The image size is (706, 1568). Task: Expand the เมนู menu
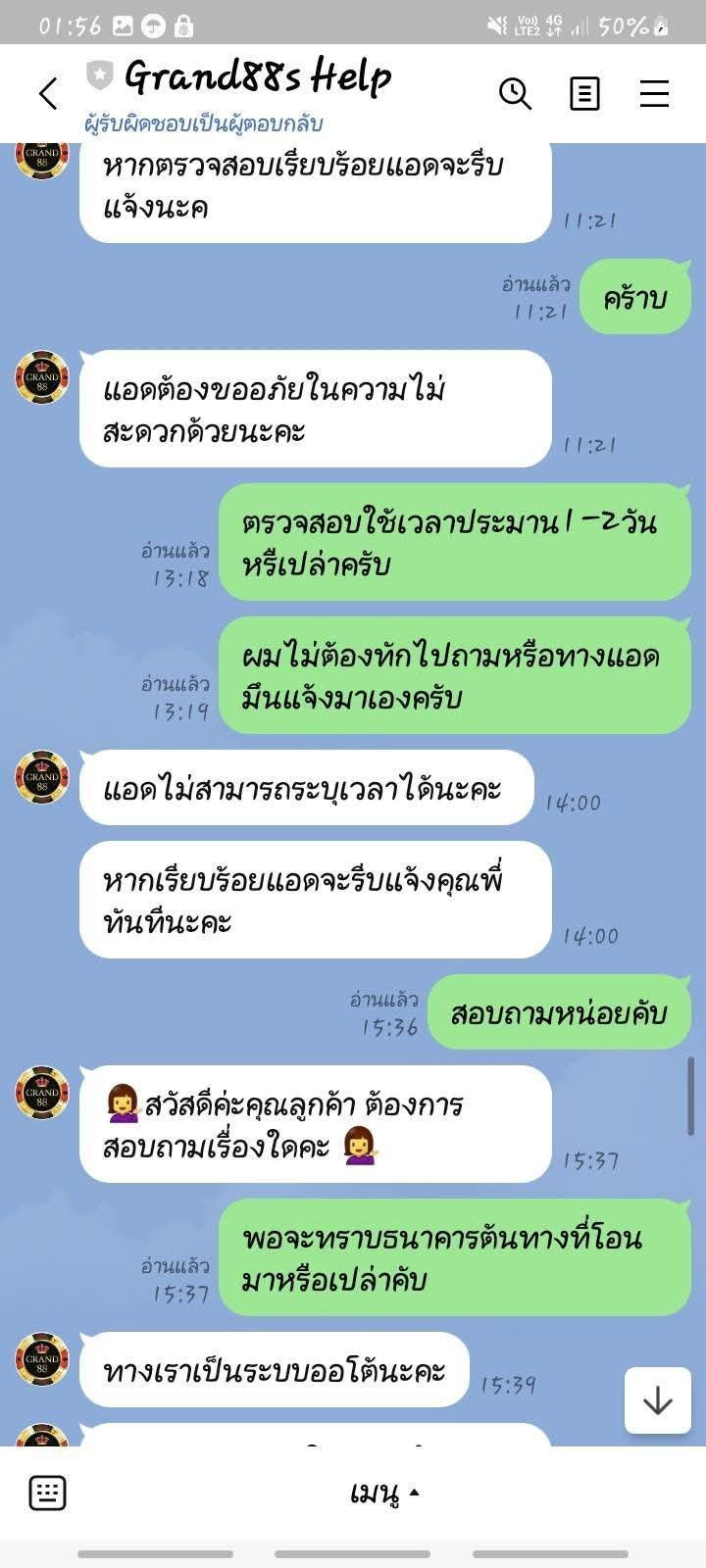[384, 1494]
